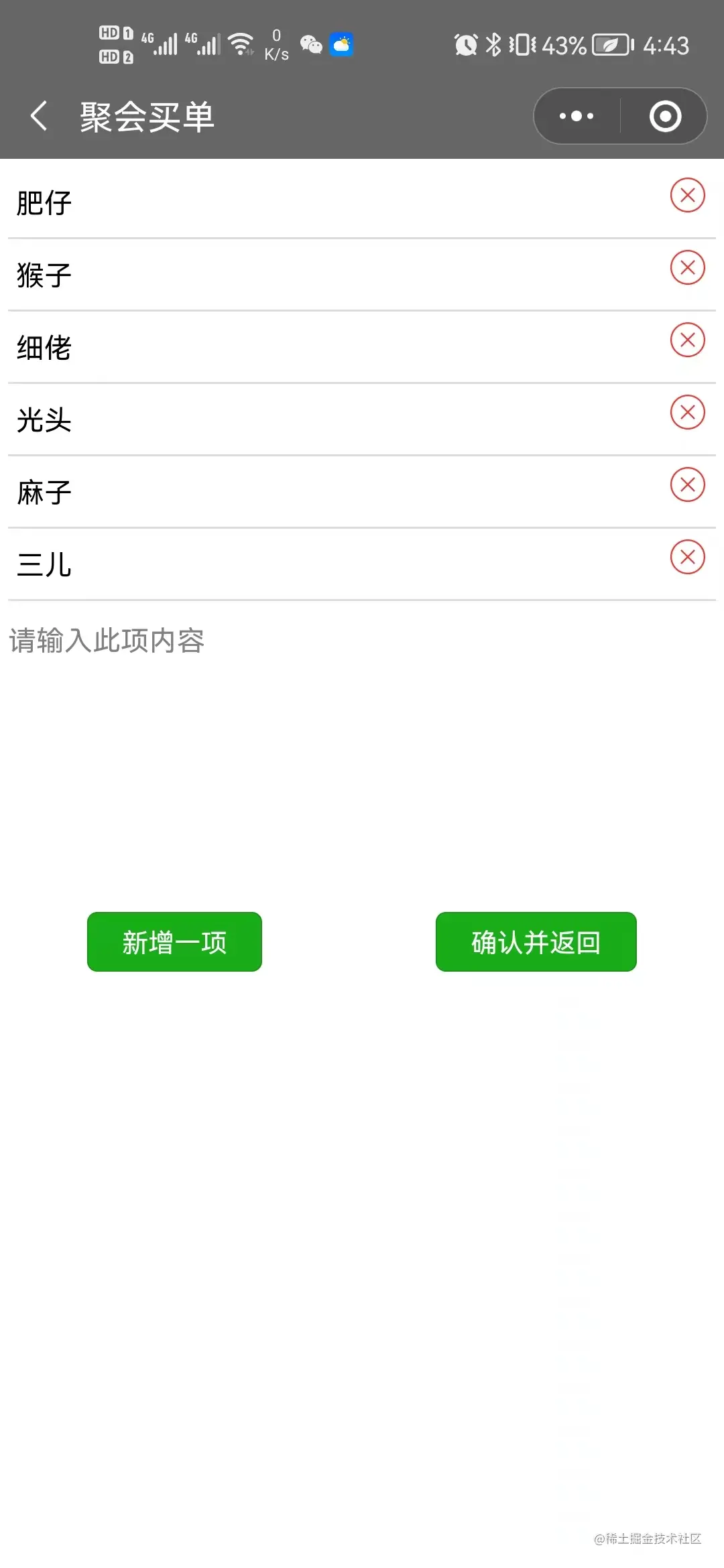
Task: Edit the 光头 name field
Action: pos(268,420)
